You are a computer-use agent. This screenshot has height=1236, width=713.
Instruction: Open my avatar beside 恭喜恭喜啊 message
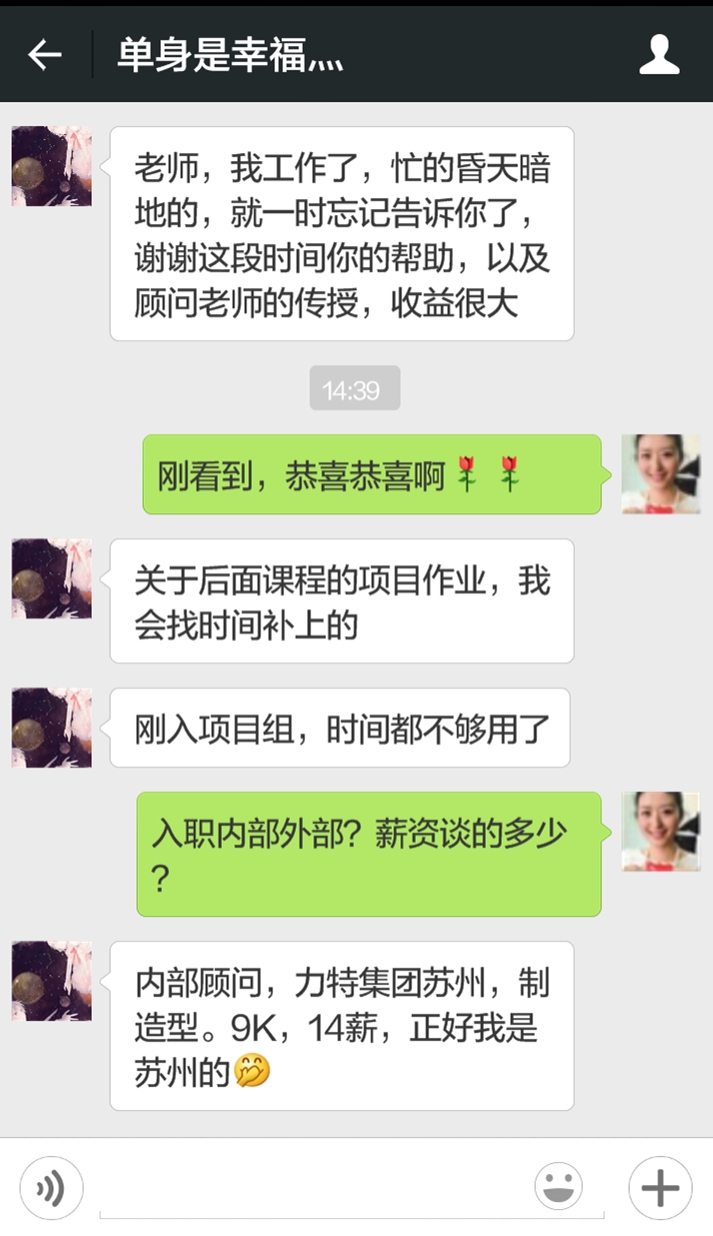(x=660, y=474)
